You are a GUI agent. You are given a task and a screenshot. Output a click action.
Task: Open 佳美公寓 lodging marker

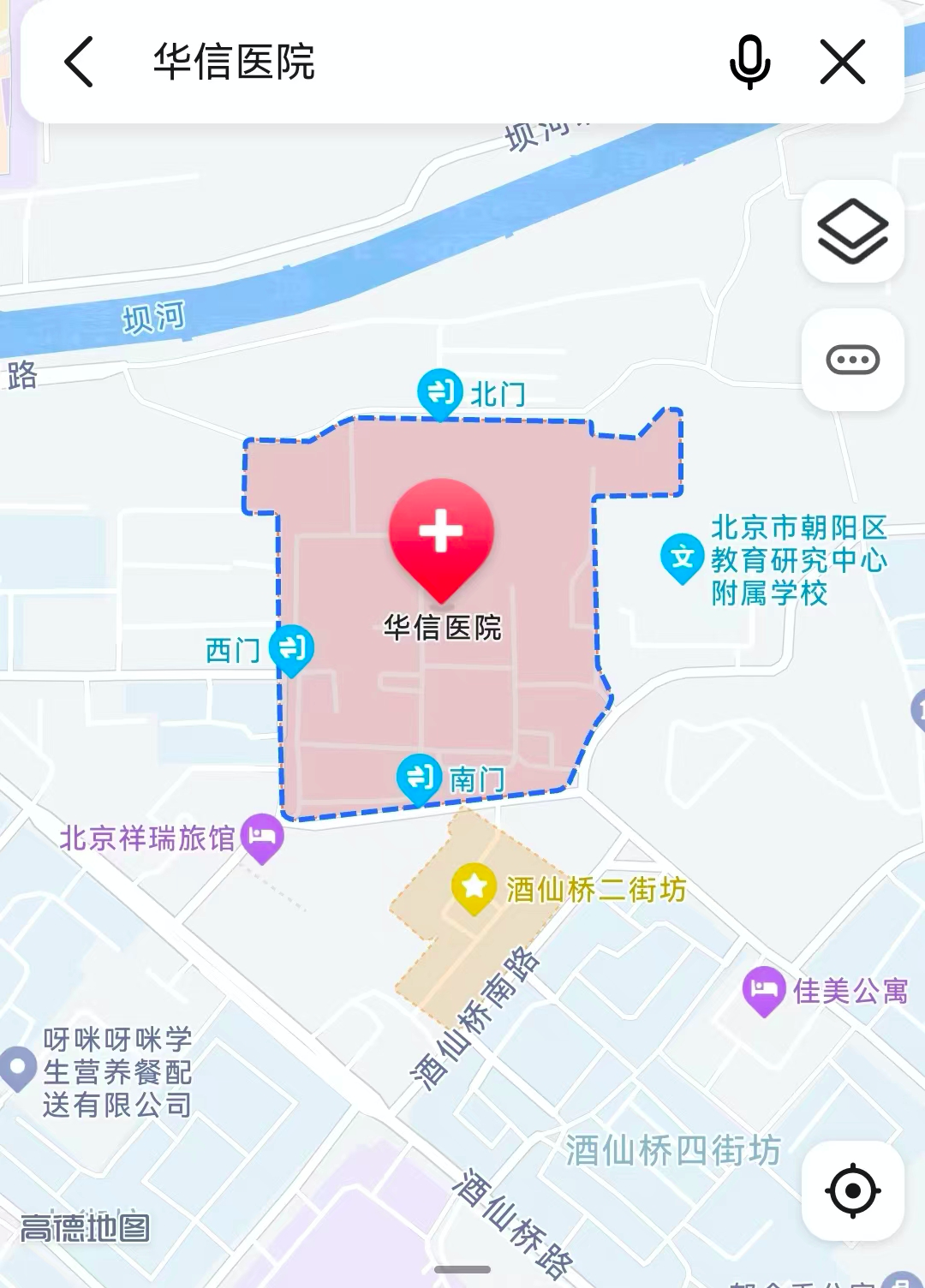[x=763, y=989]
